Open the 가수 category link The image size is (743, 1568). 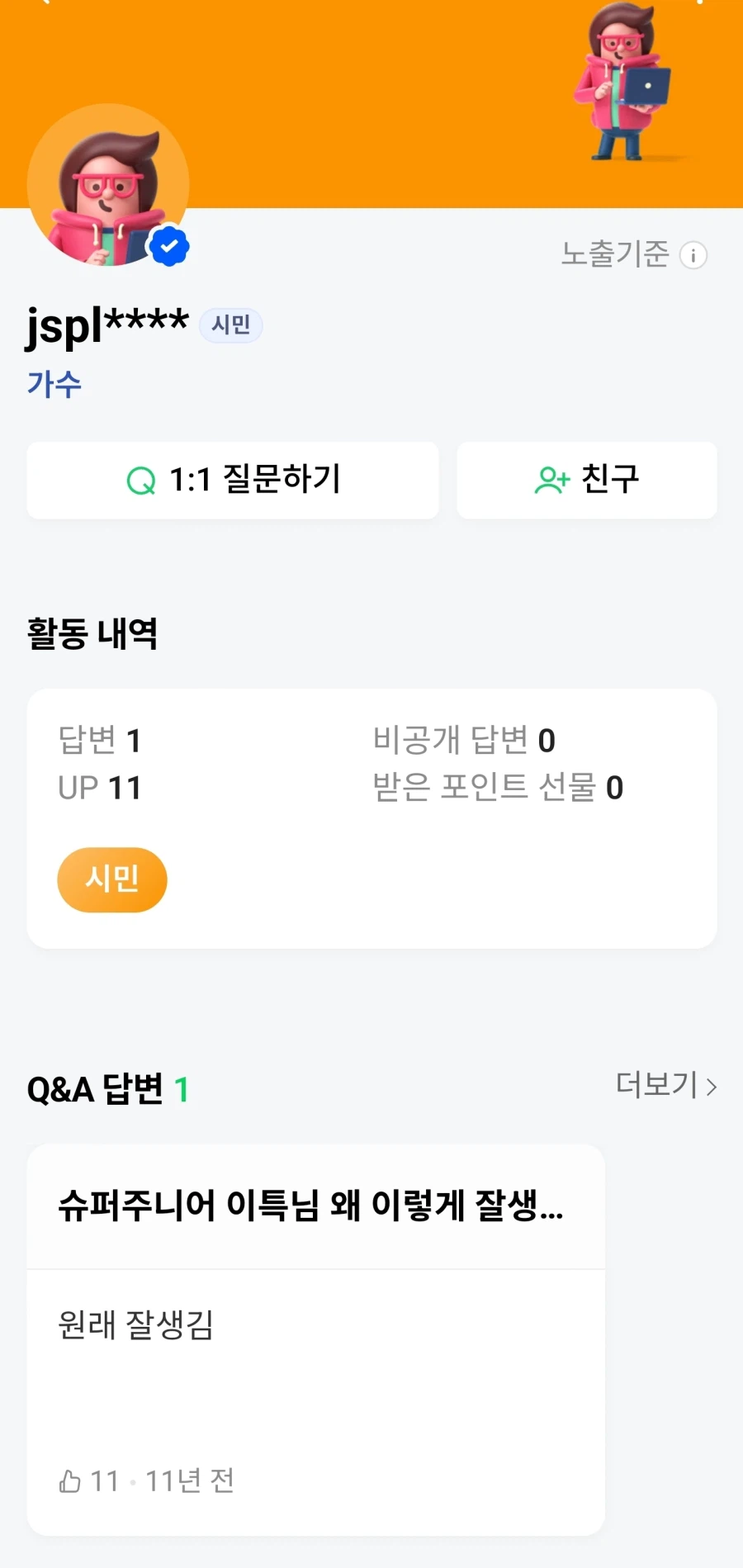(53, 383)
